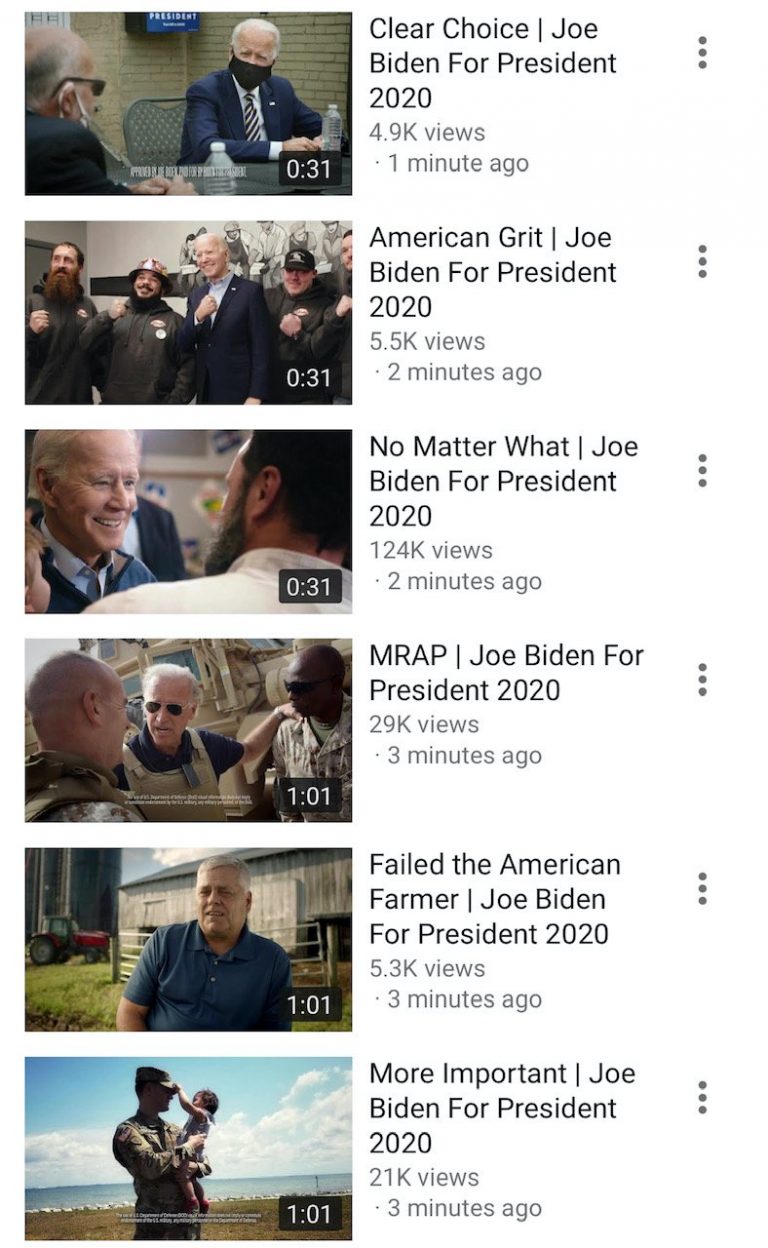768x1248 pixels.
Task: Open the Clear Choice video thumbnail
Action: [x=188, y=103]
